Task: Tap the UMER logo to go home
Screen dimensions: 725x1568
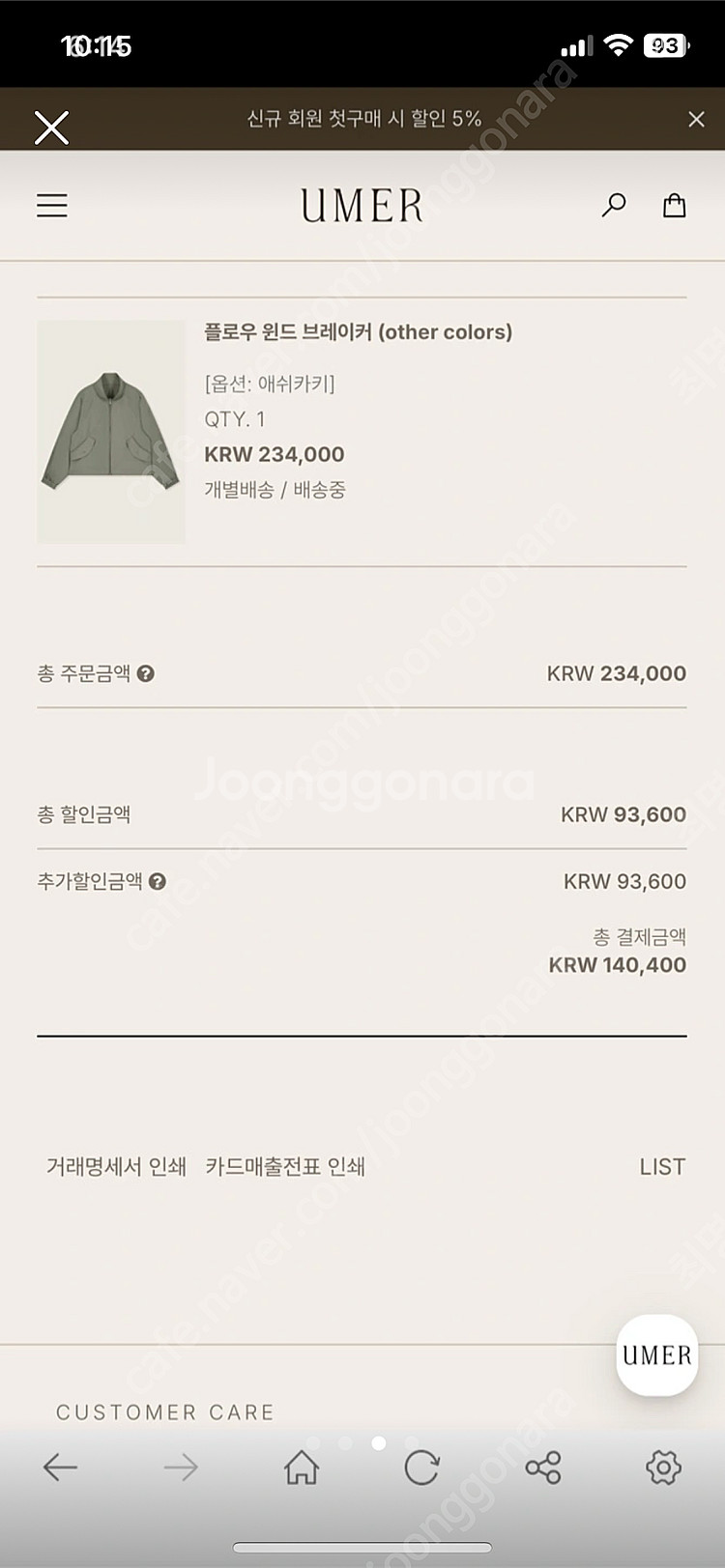Action: 362,205
